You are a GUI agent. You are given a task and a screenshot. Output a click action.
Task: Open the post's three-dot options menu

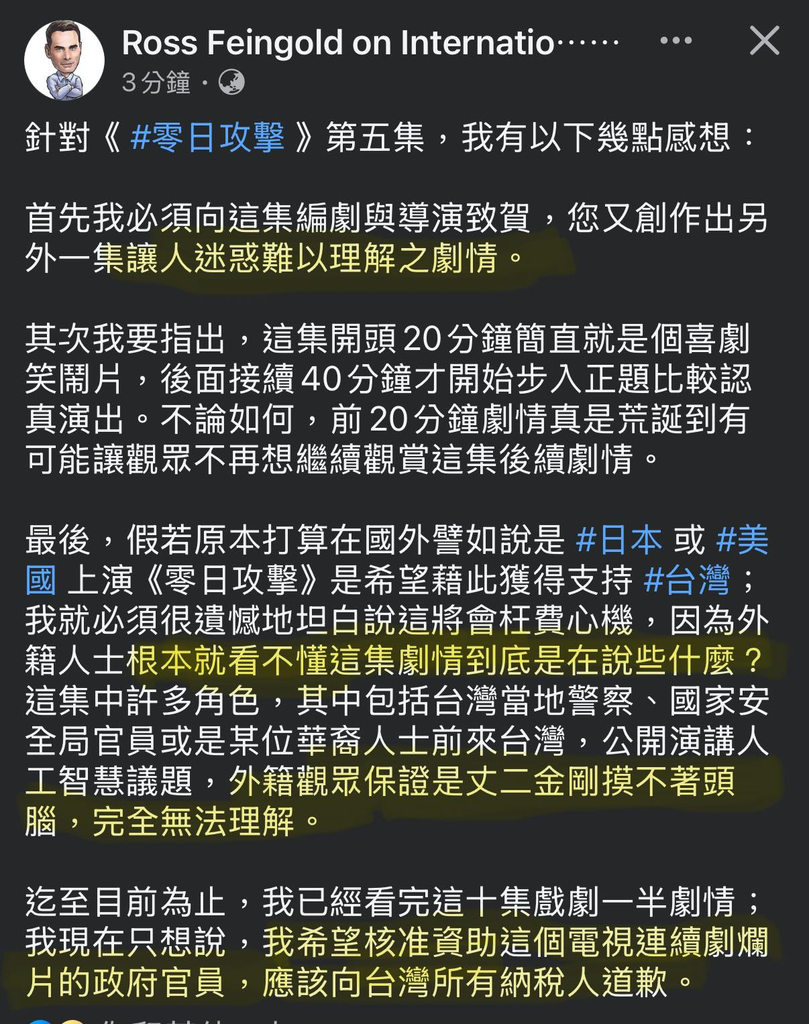pyautogui.click(x=676, y=41)
